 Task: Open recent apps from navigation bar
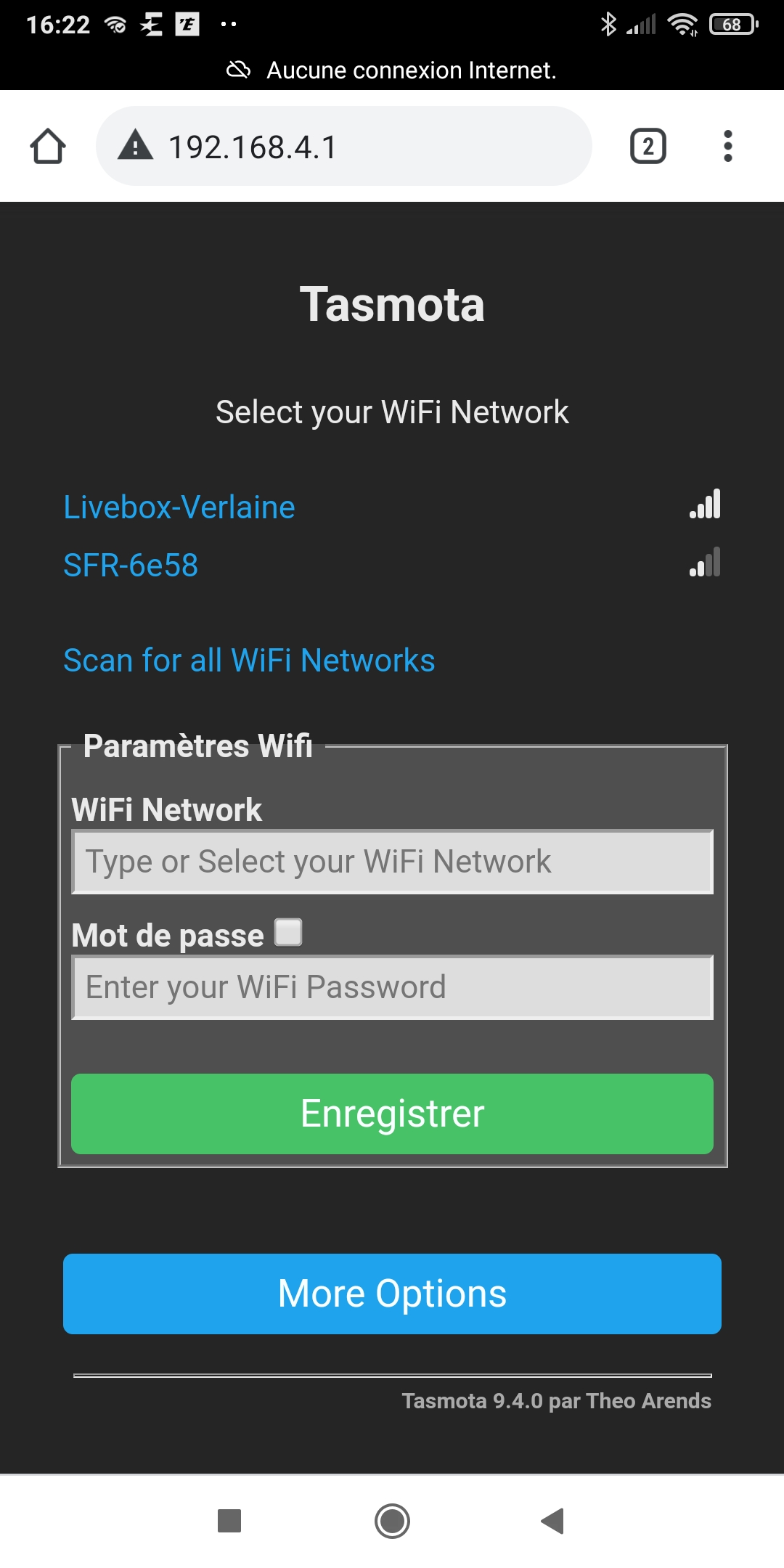click(x=229, y=1521)
